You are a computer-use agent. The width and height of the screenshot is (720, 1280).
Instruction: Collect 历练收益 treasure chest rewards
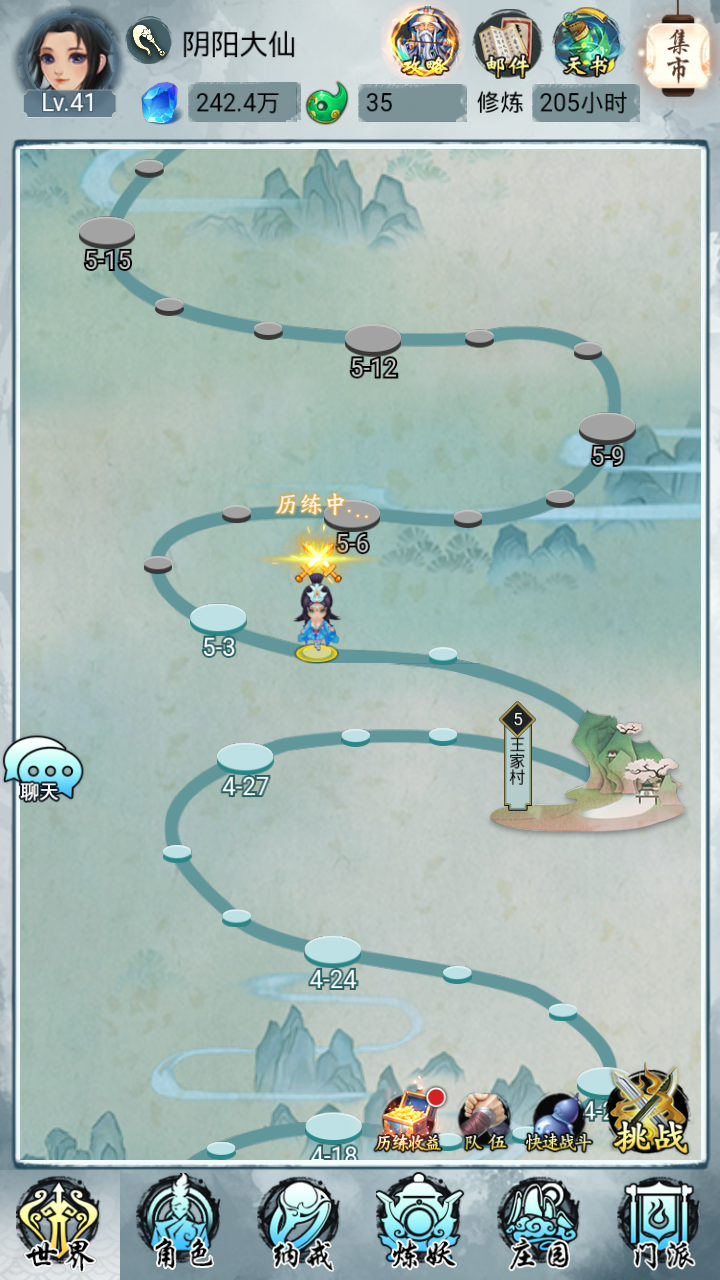tap(409, 1120)
